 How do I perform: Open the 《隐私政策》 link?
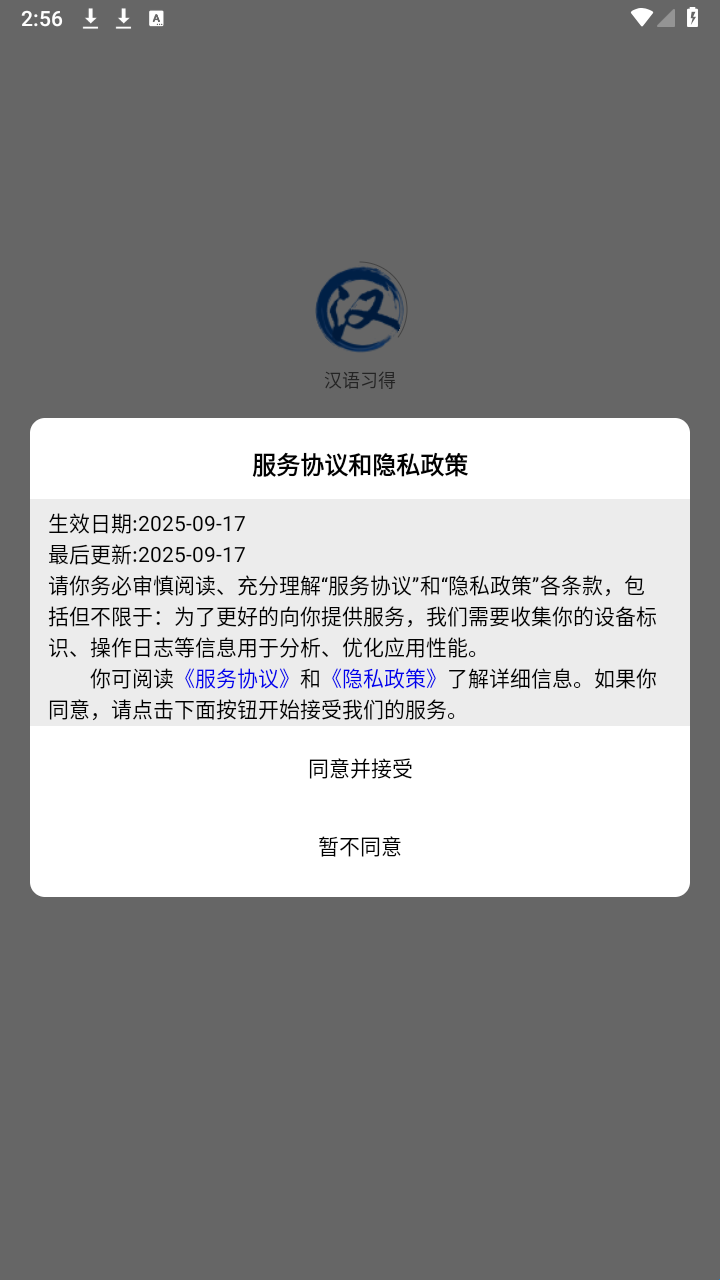pos(384,679)
